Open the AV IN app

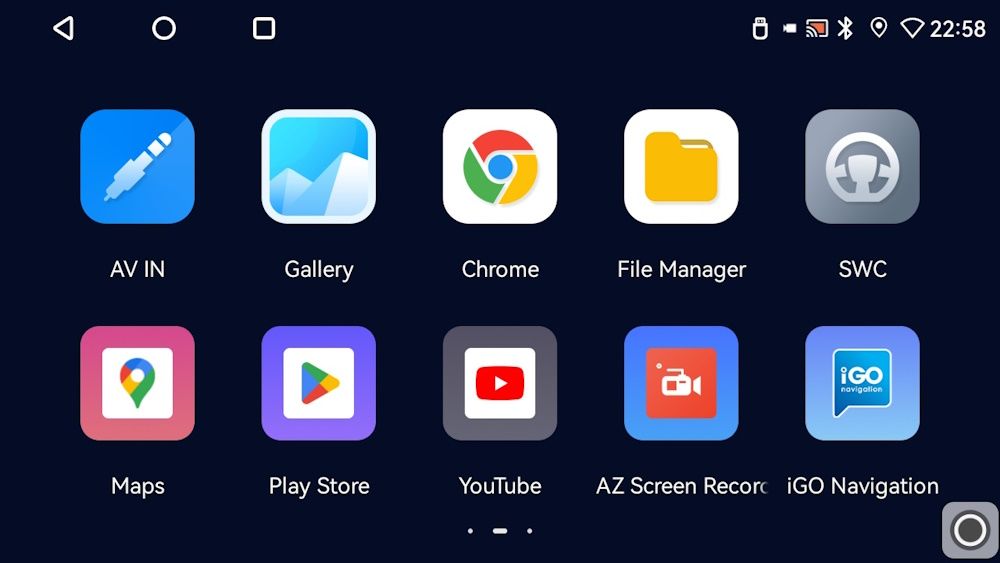(x=137, y=167)
